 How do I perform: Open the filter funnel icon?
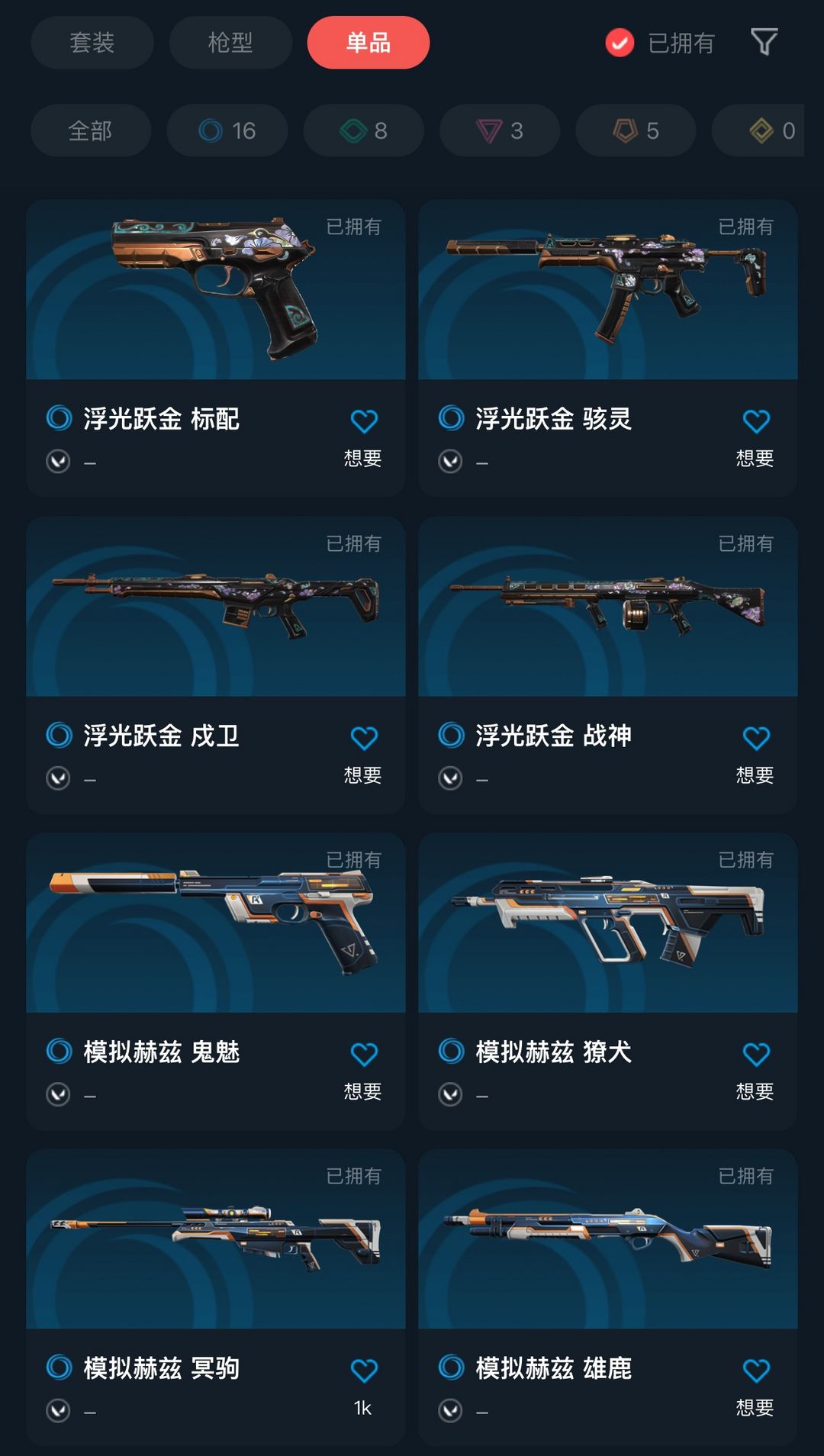(764, 42)
